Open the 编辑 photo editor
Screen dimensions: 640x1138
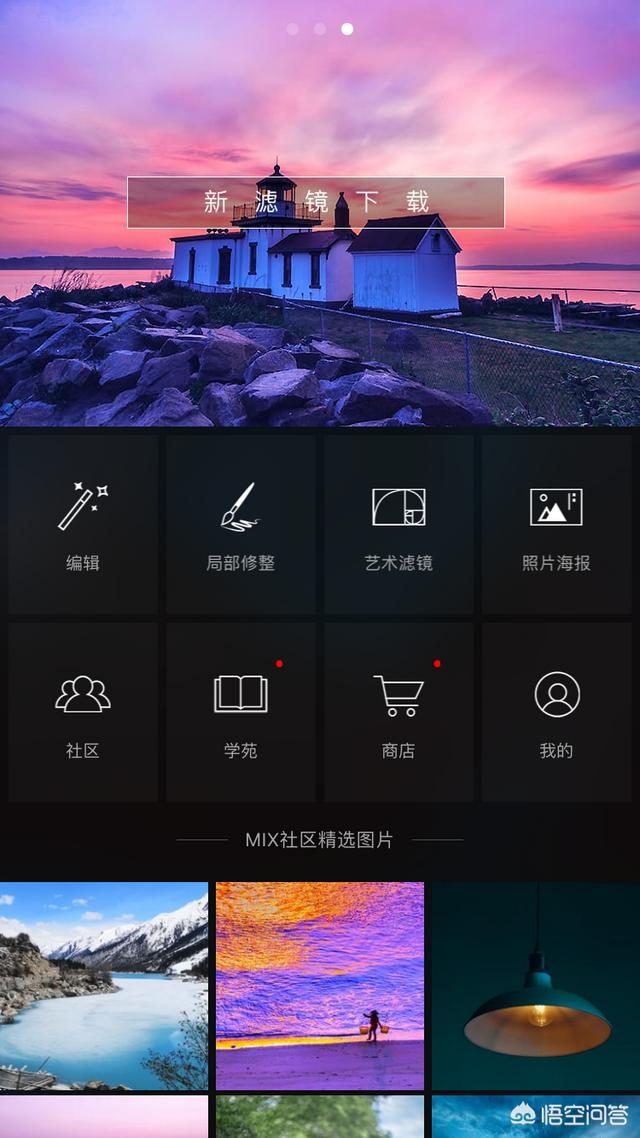click(x=83, y=524)
